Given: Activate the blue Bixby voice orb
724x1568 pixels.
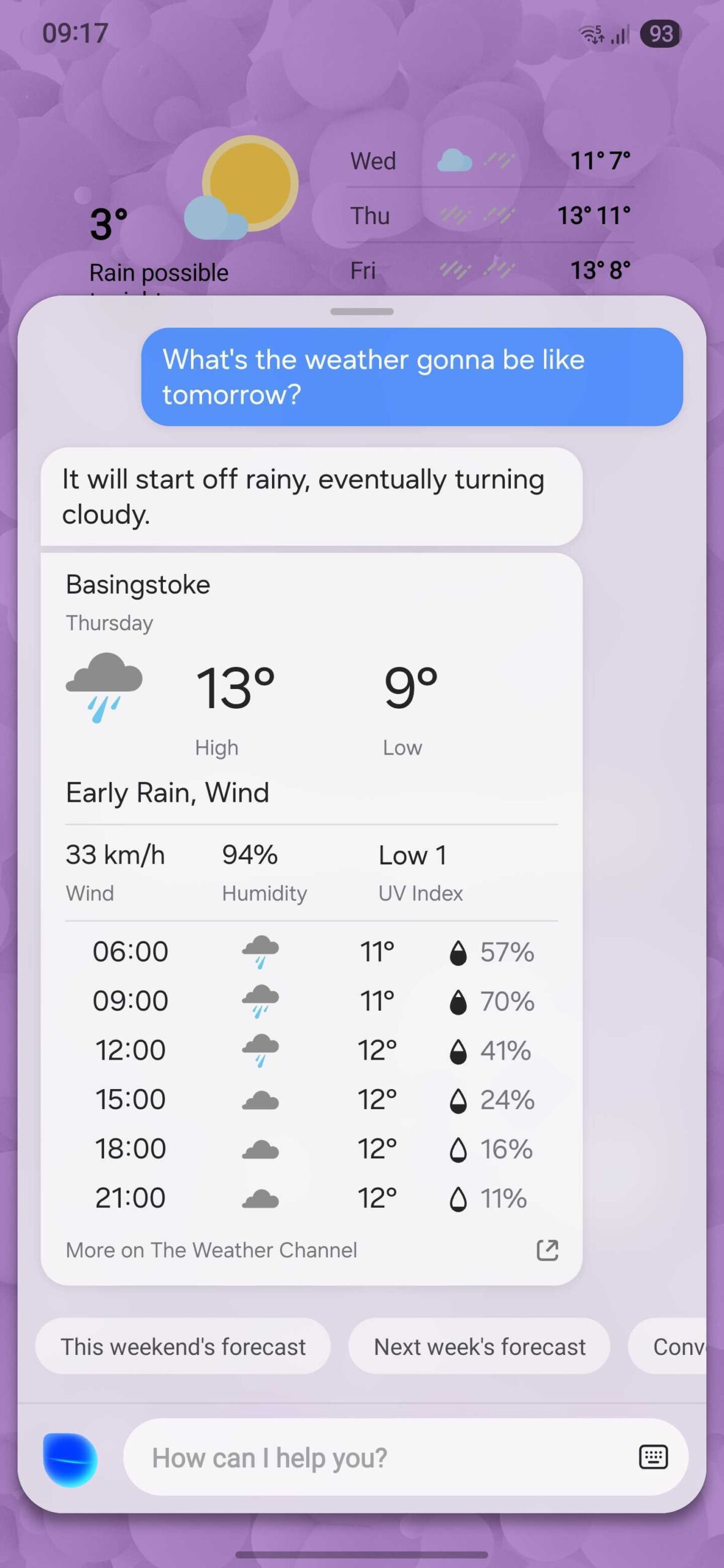Looking at the screenshot, I should 70,1459.
